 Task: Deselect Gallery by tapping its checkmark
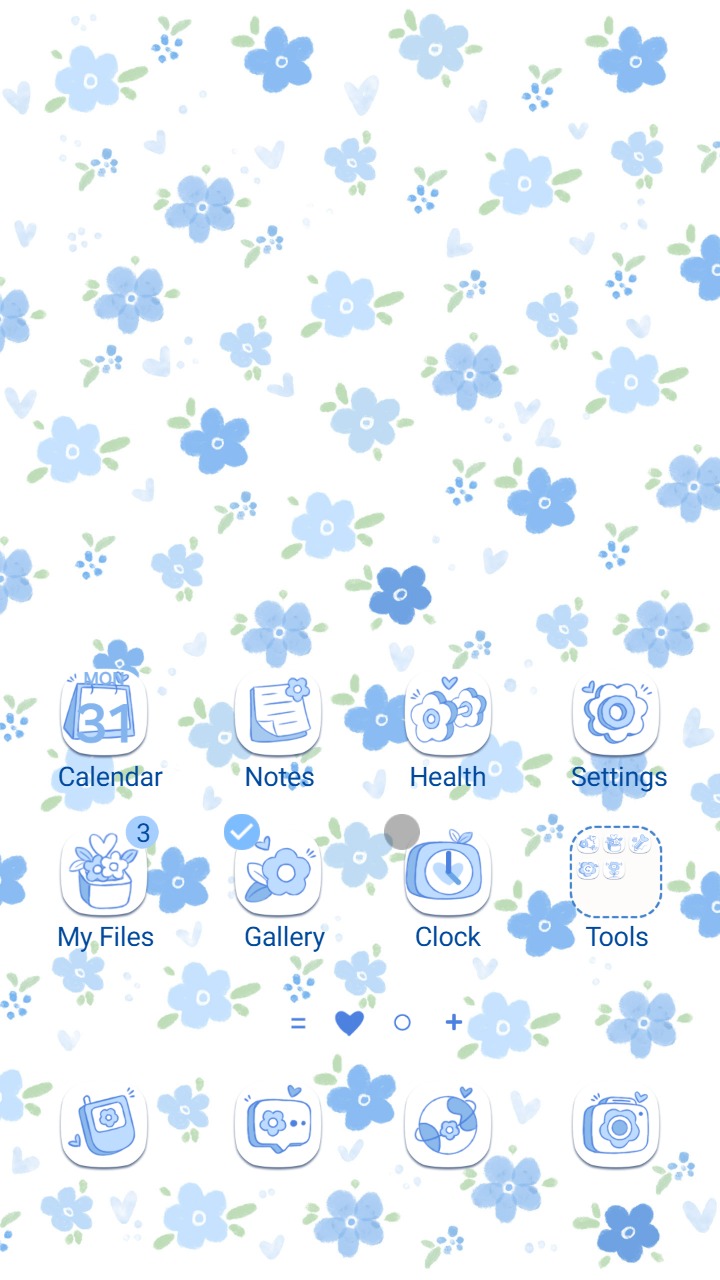241,831
